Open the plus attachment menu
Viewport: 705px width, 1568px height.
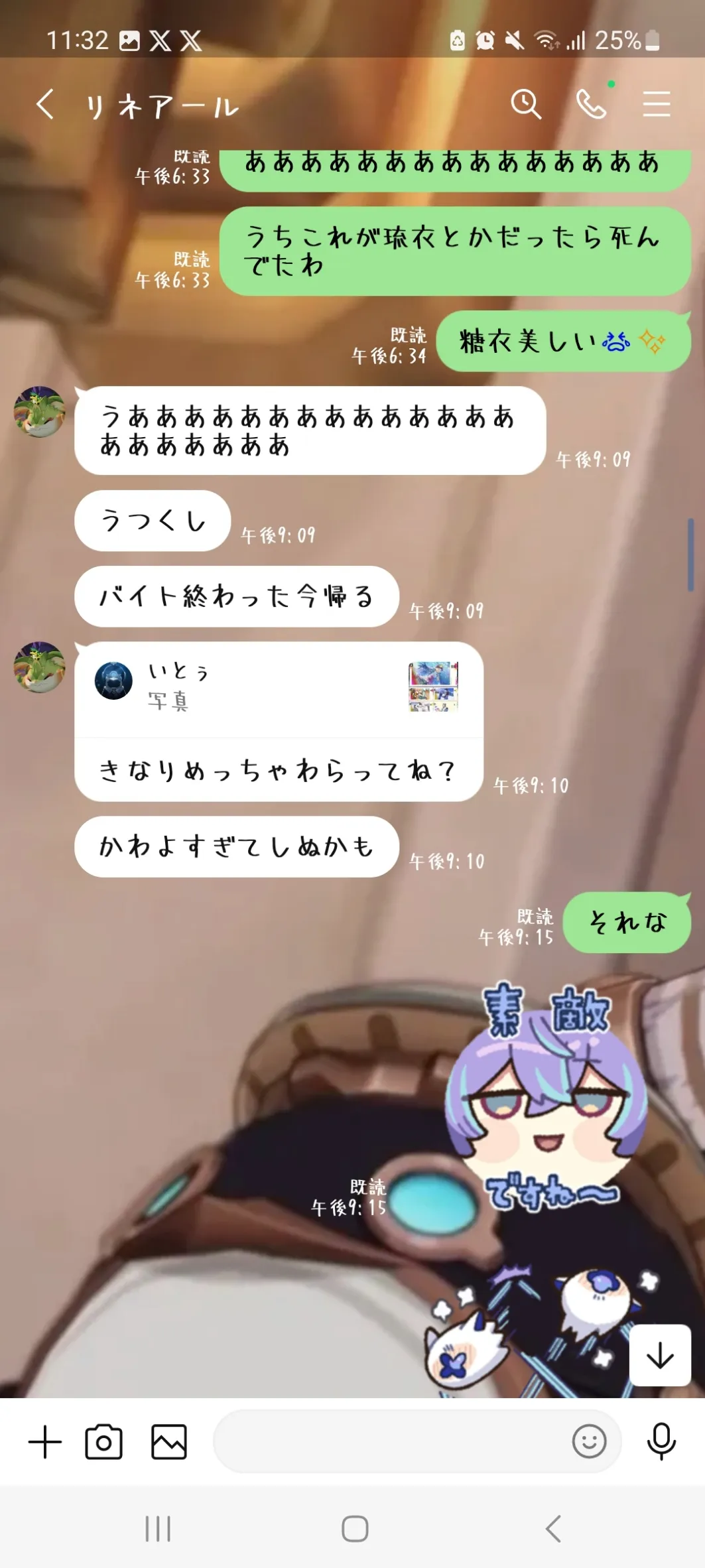45,1442
